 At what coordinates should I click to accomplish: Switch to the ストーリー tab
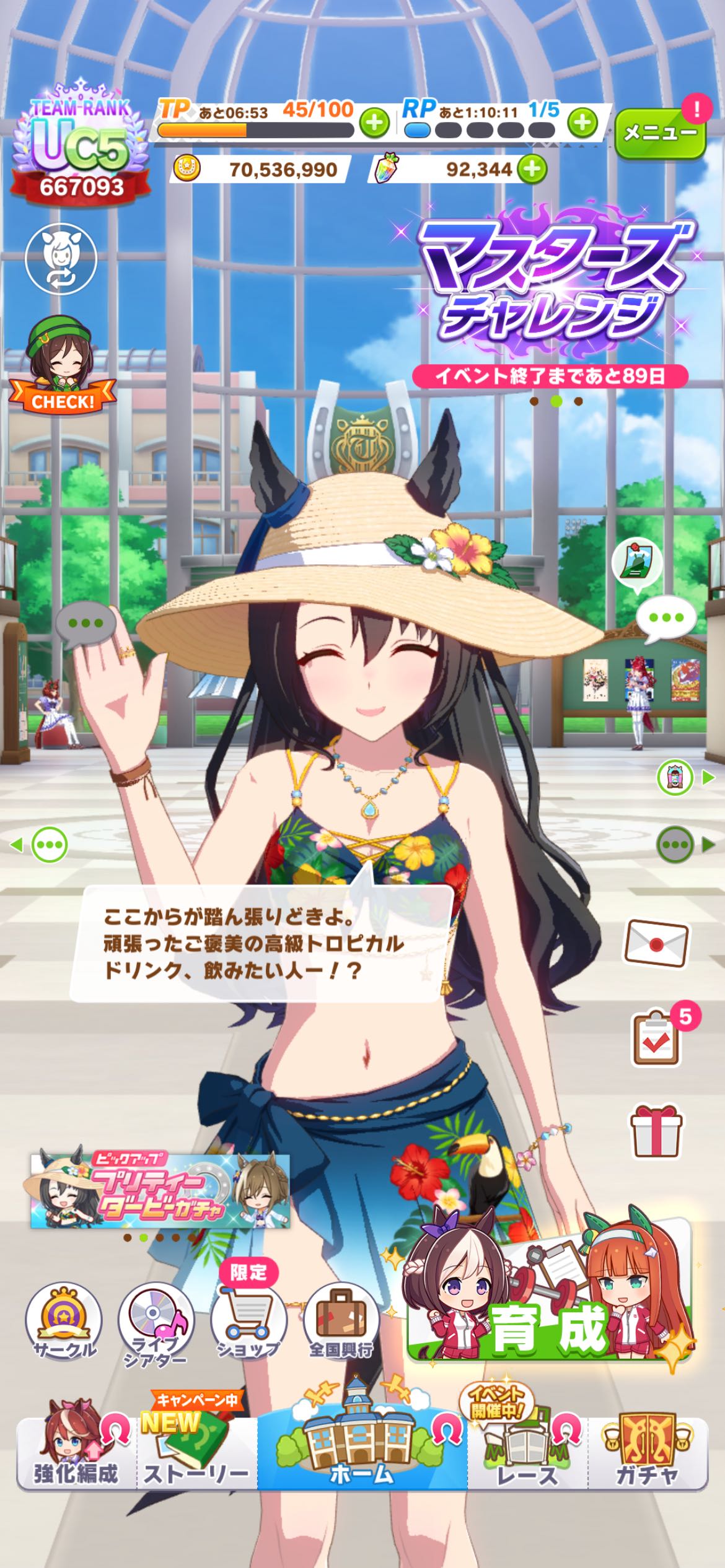[196, 1453]
